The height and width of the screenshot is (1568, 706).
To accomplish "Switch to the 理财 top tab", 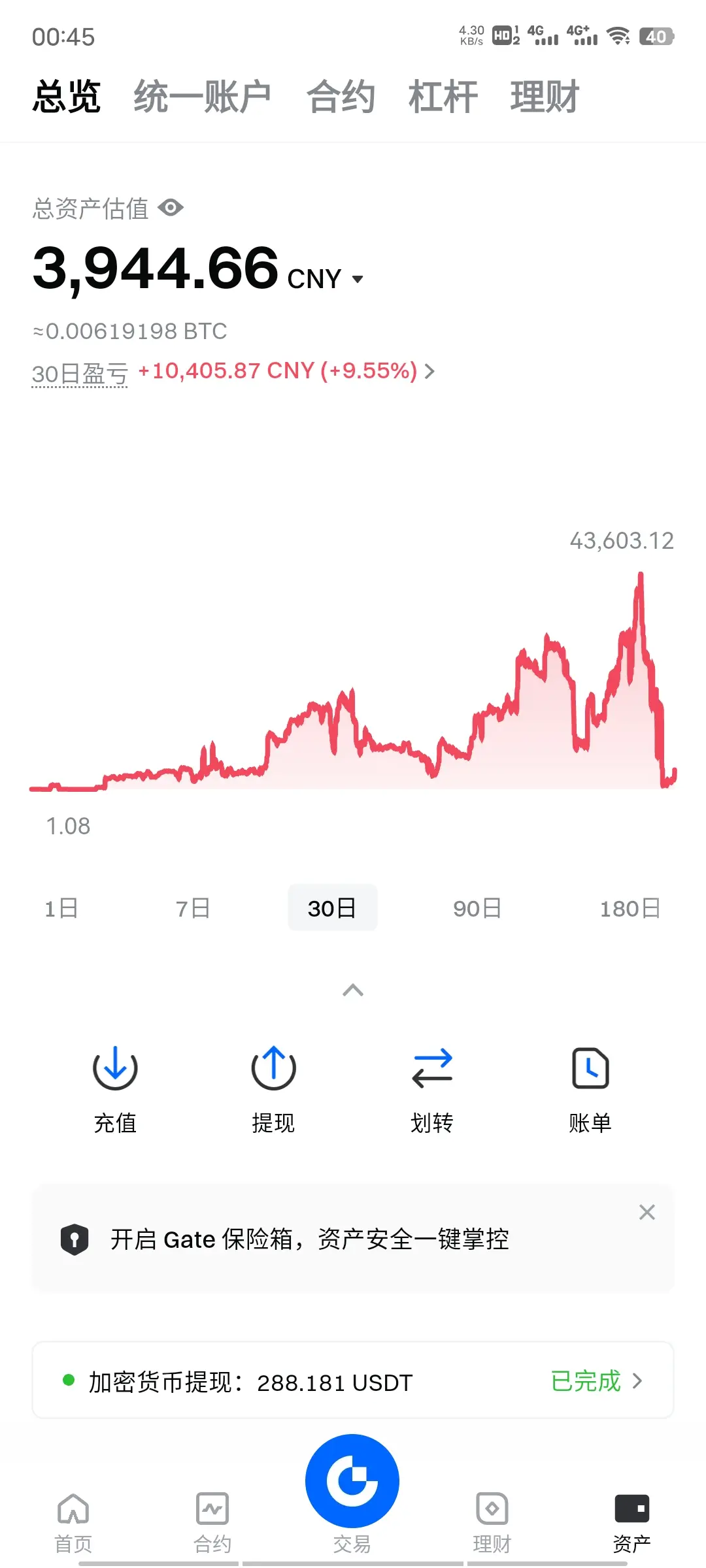I will [545, 97].
